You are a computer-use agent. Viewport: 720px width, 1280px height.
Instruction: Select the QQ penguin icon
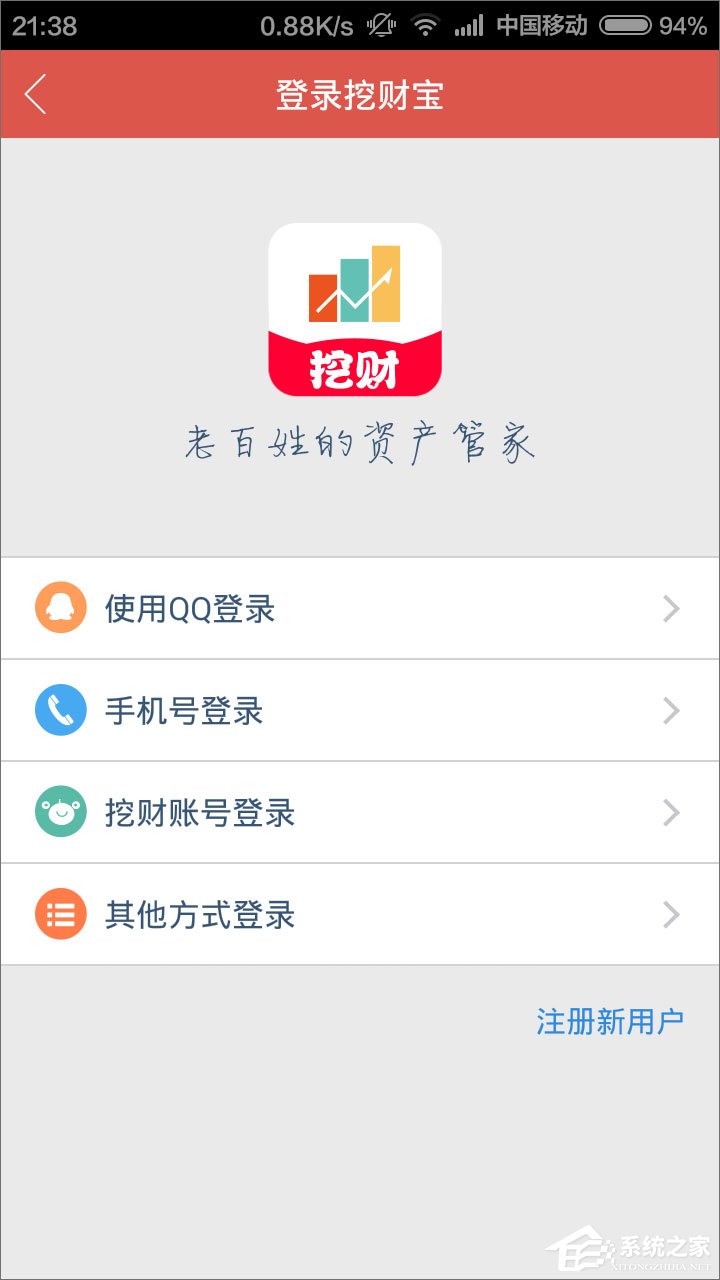tap(60, 608)
